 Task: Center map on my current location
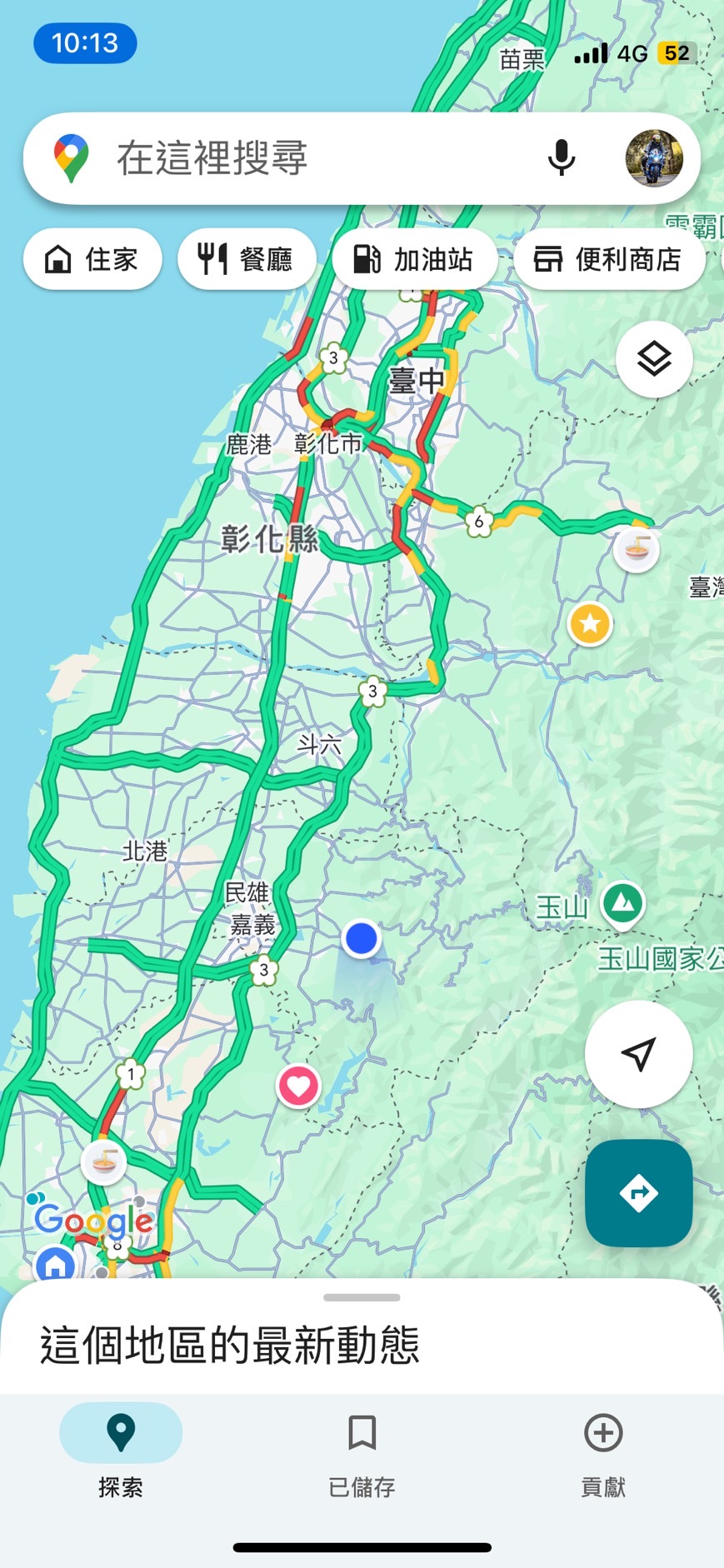point(638,1054)
